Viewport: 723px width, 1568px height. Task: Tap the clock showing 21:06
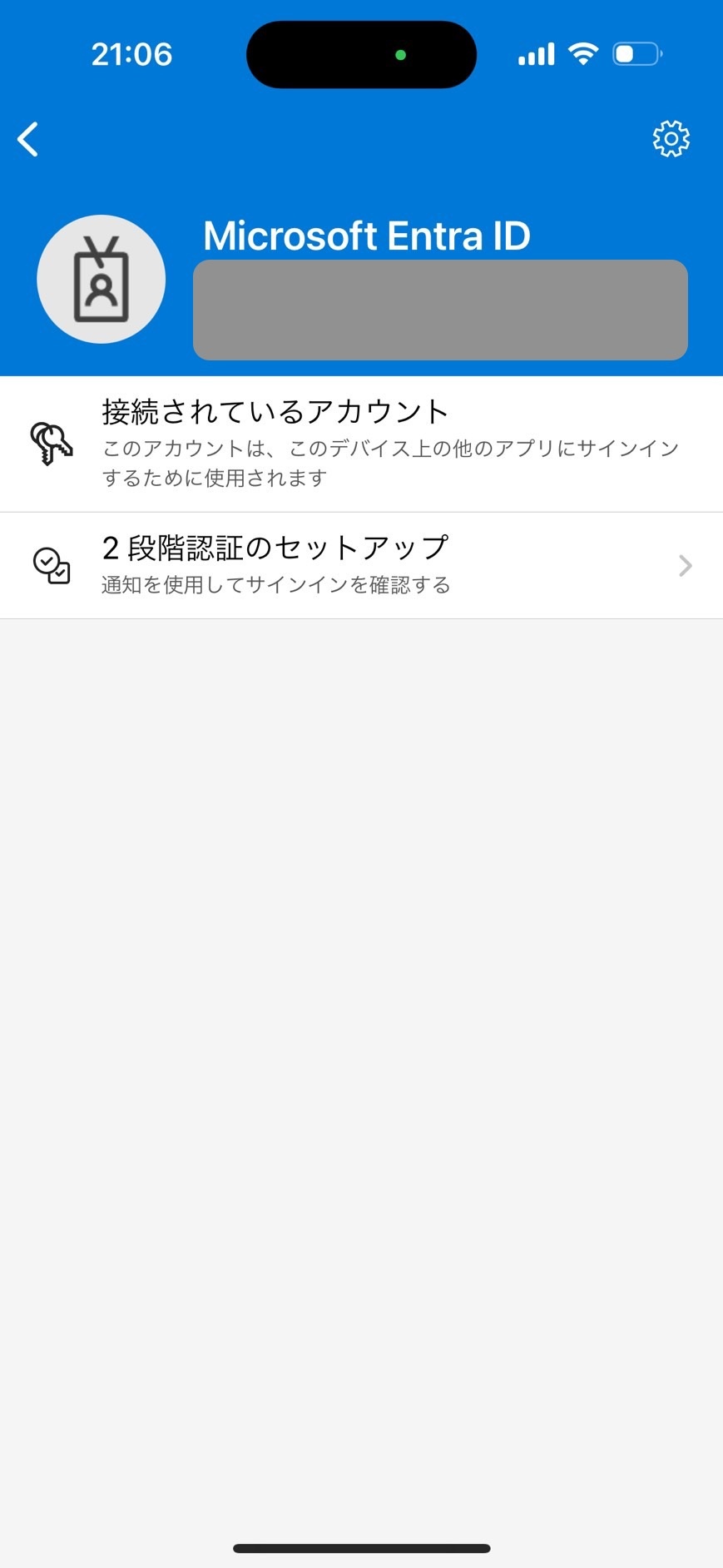(x=131, y=53)
